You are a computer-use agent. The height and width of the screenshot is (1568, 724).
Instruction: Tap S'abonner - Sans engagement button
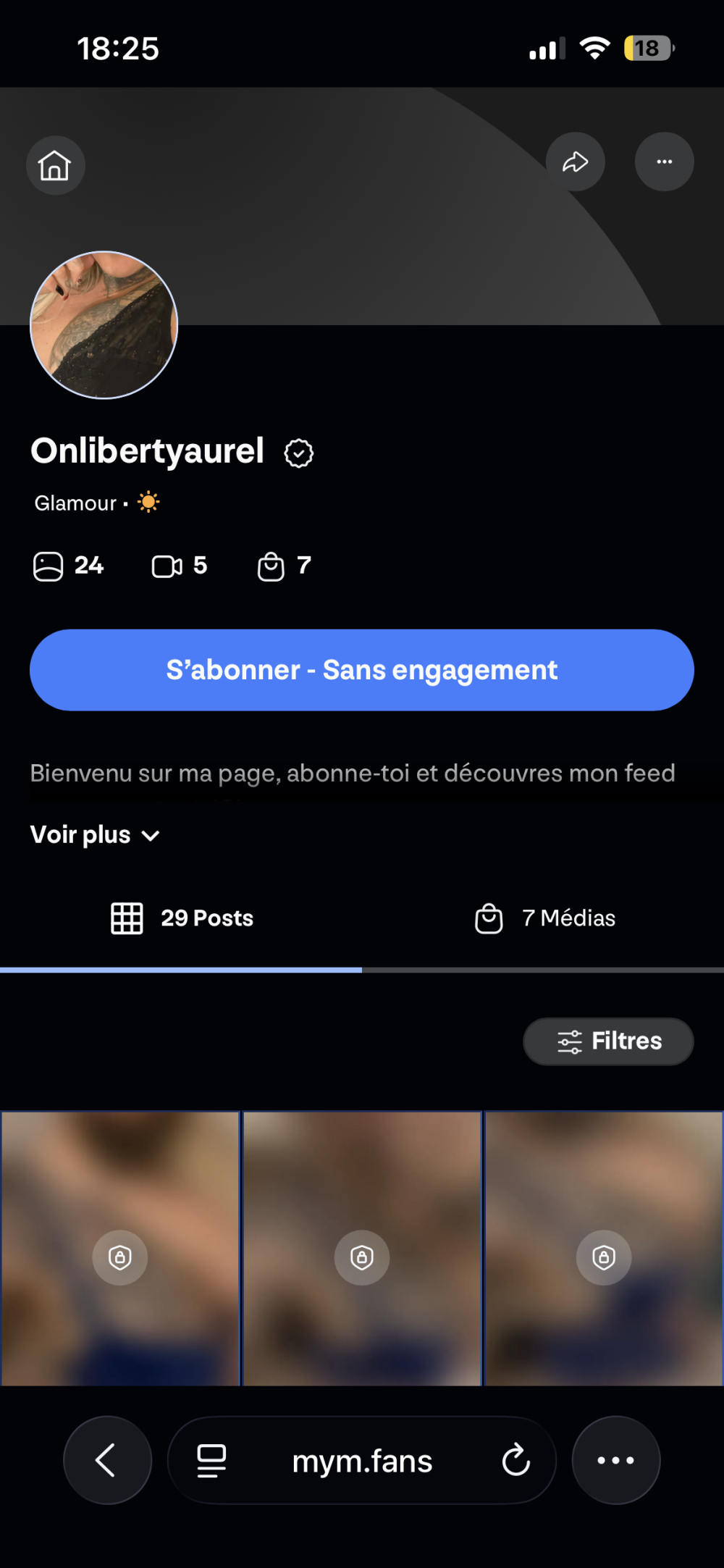(362, 670)
